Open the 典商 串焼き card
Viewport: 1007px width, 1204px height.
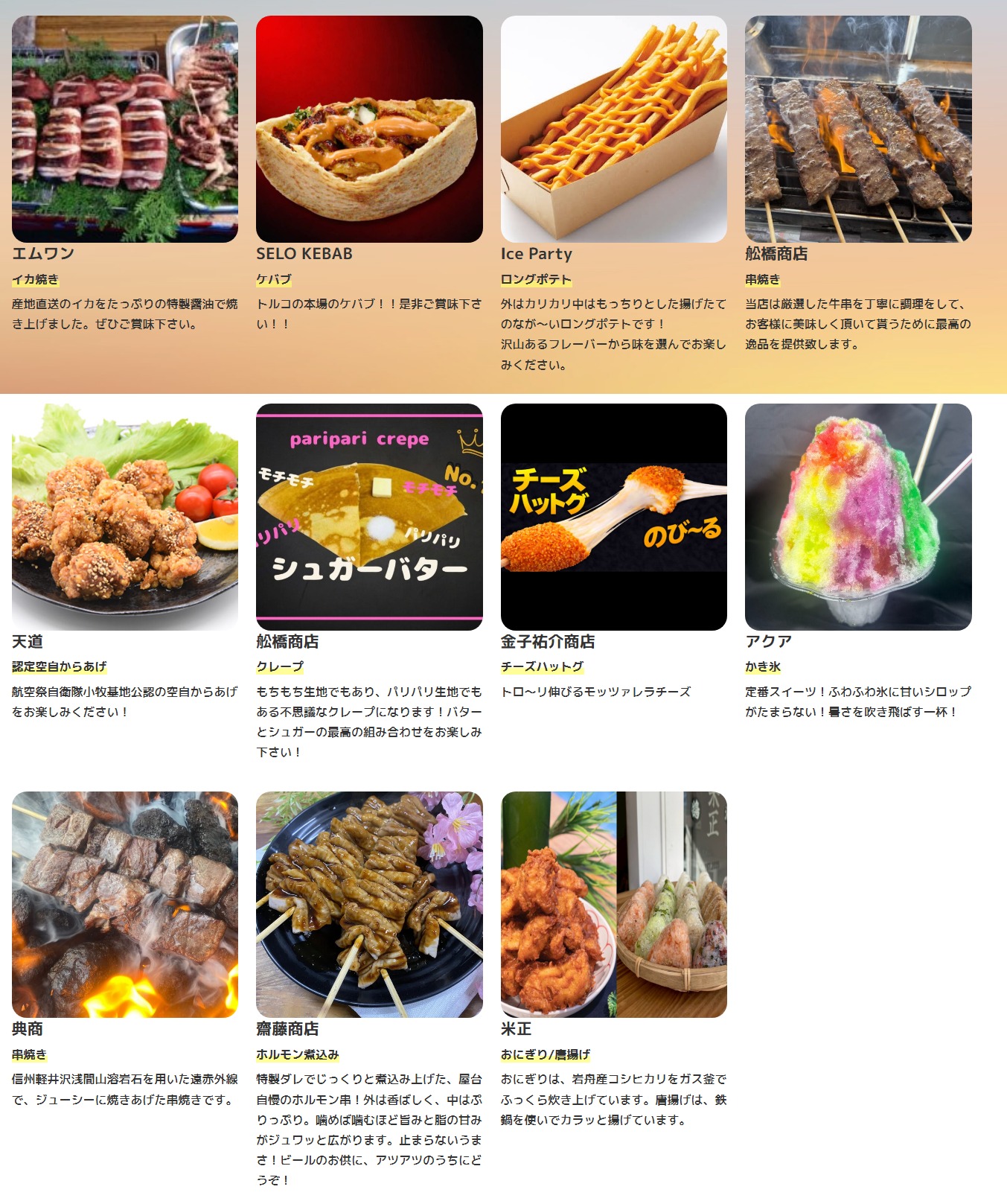pos(125,904)
